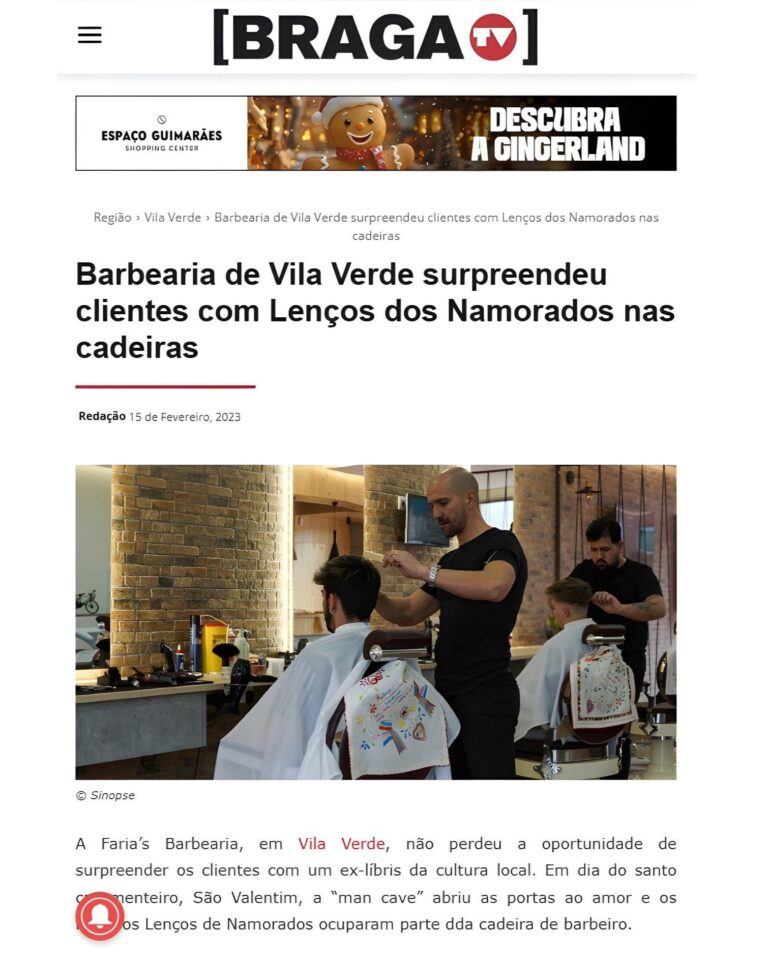
Task: Click the hamburger icon to show the menu
Action: point(89,33)
